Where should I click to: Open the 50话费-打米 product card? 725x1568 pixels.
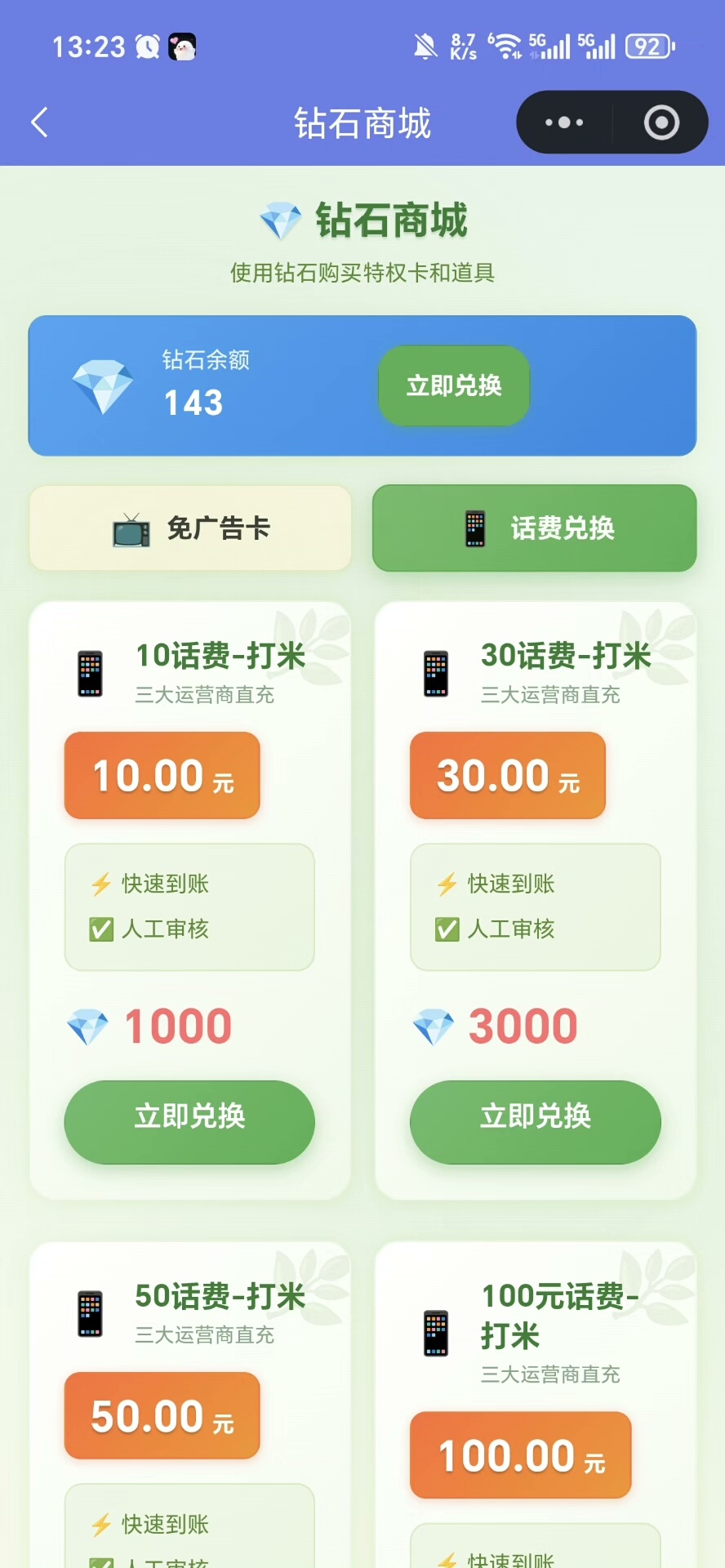pyautogui.click(x=219, y=1297)
